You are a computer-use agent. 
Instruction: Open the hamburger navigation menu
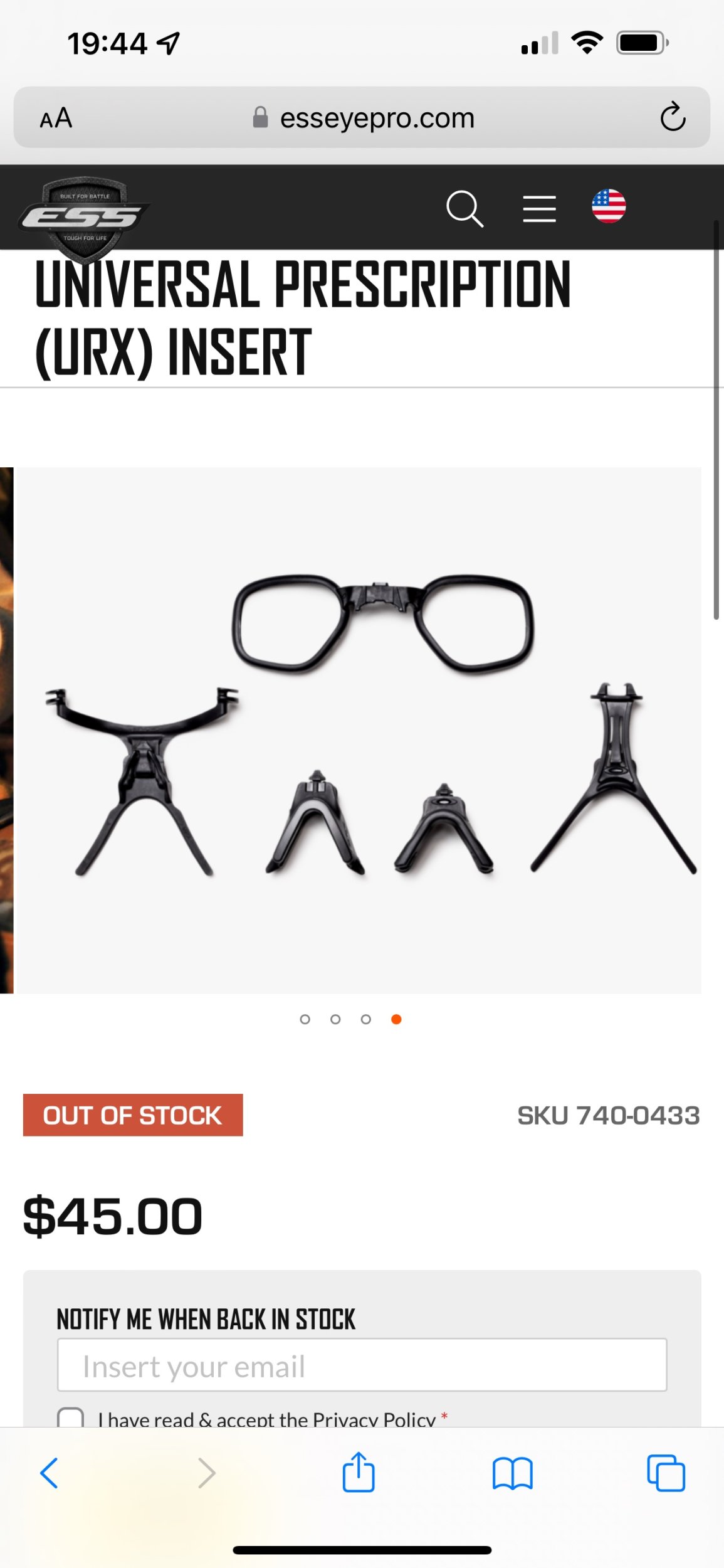tap(539, 209)
